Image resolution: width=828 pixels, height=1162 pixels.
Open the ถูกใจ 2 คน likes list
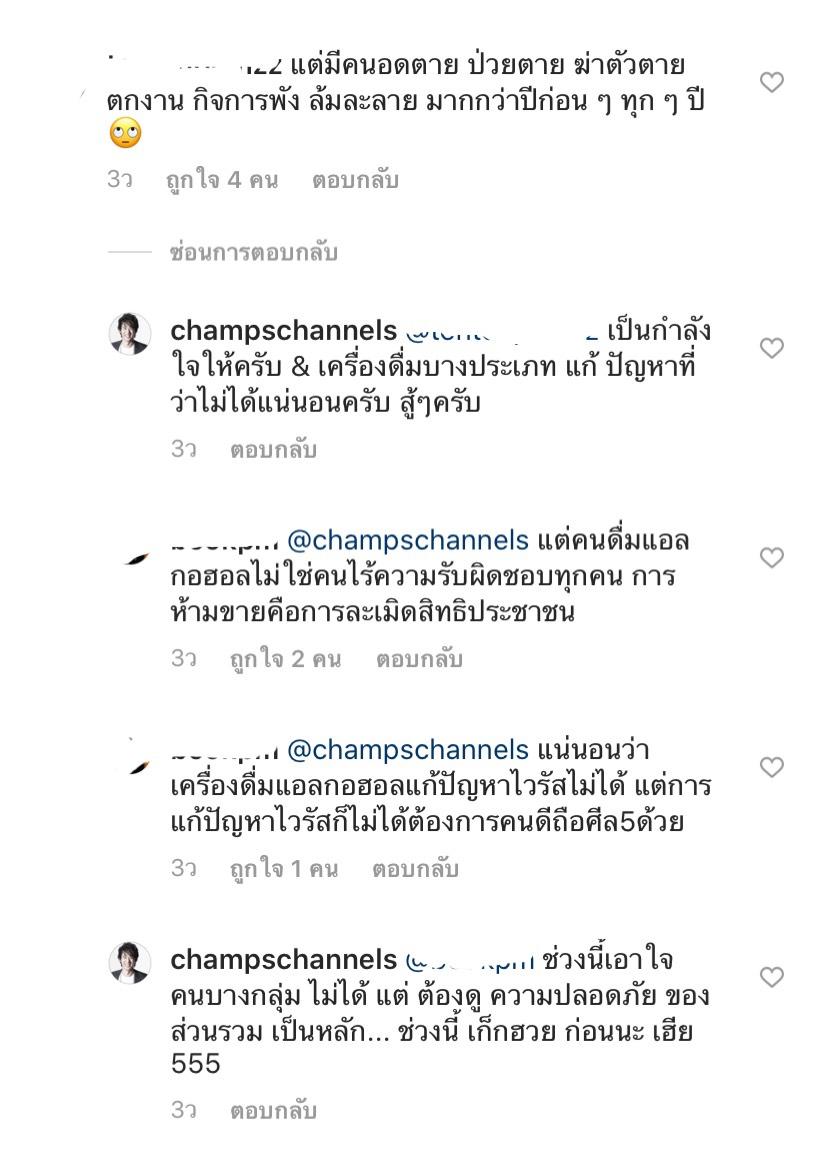[286, 660]
